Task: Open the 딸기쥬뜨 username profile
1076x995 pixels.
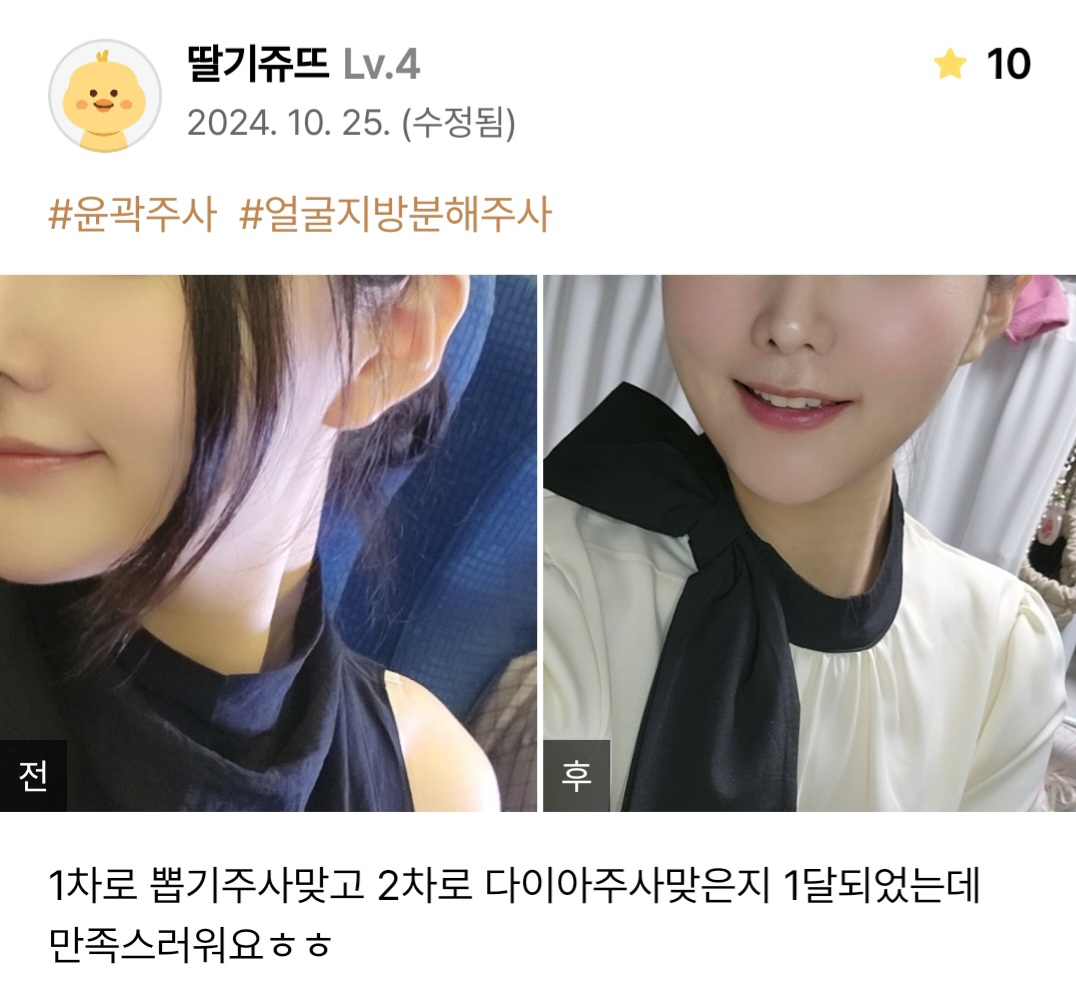Action: 258,65
